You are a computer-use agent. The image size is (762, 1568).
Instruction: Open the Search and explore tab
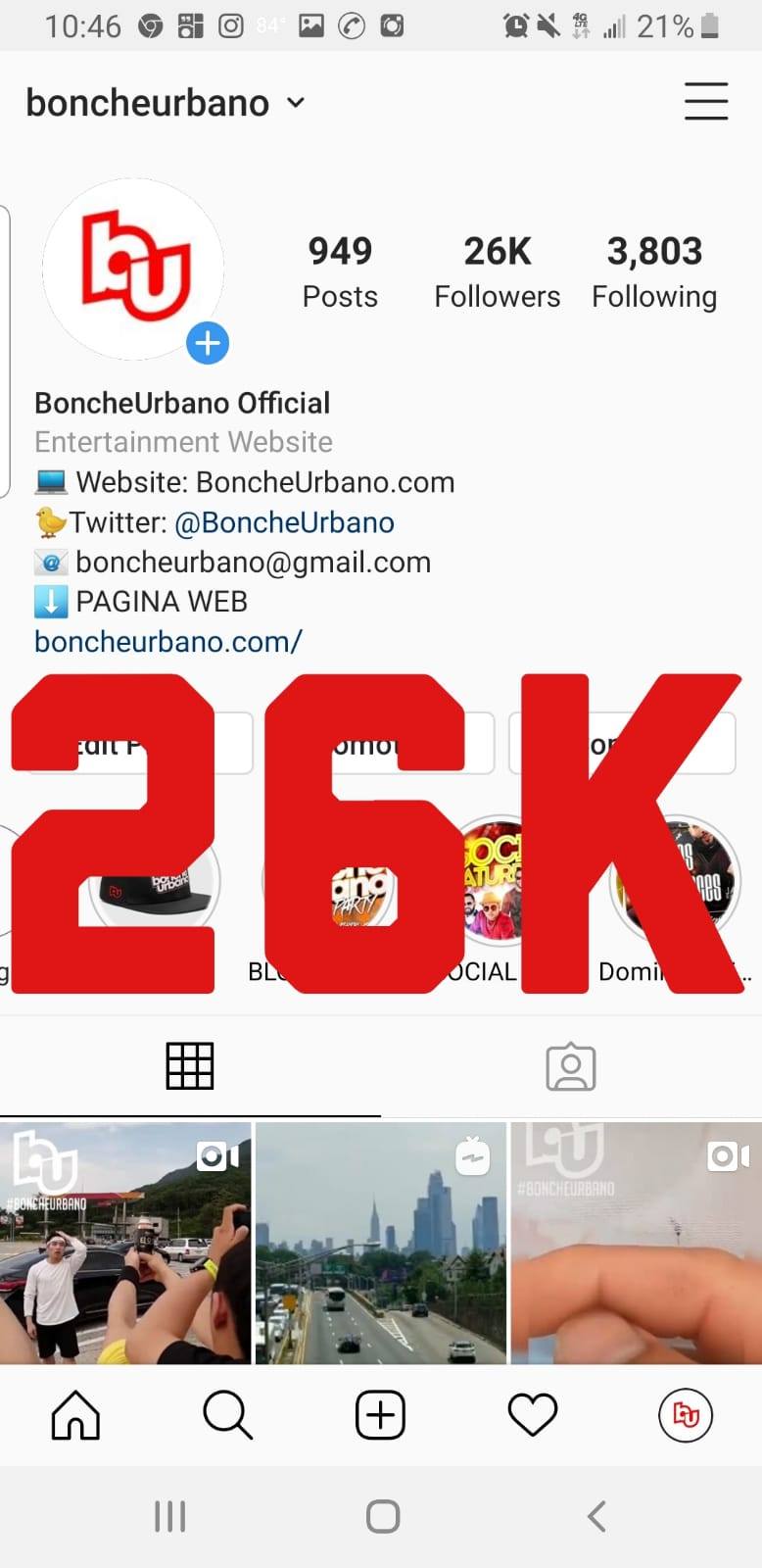click(227, 1415)
